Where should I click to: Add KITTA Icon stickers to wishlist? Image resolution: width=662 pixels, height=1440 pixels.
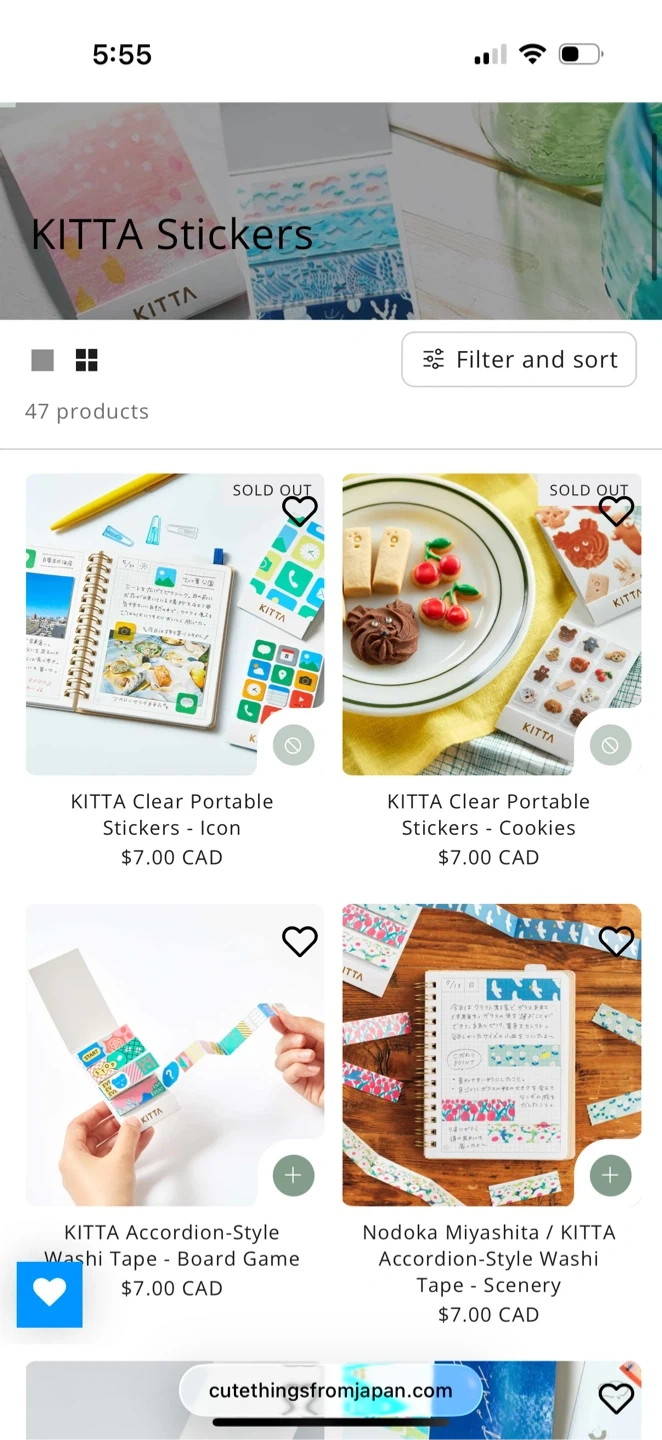click(x=300, y=511)
